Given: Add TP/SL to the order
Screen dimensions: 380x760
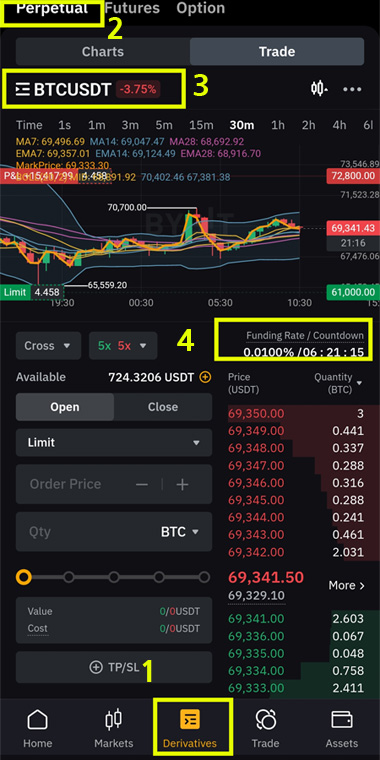Looking at the screenshot, I should pos(114,667).
